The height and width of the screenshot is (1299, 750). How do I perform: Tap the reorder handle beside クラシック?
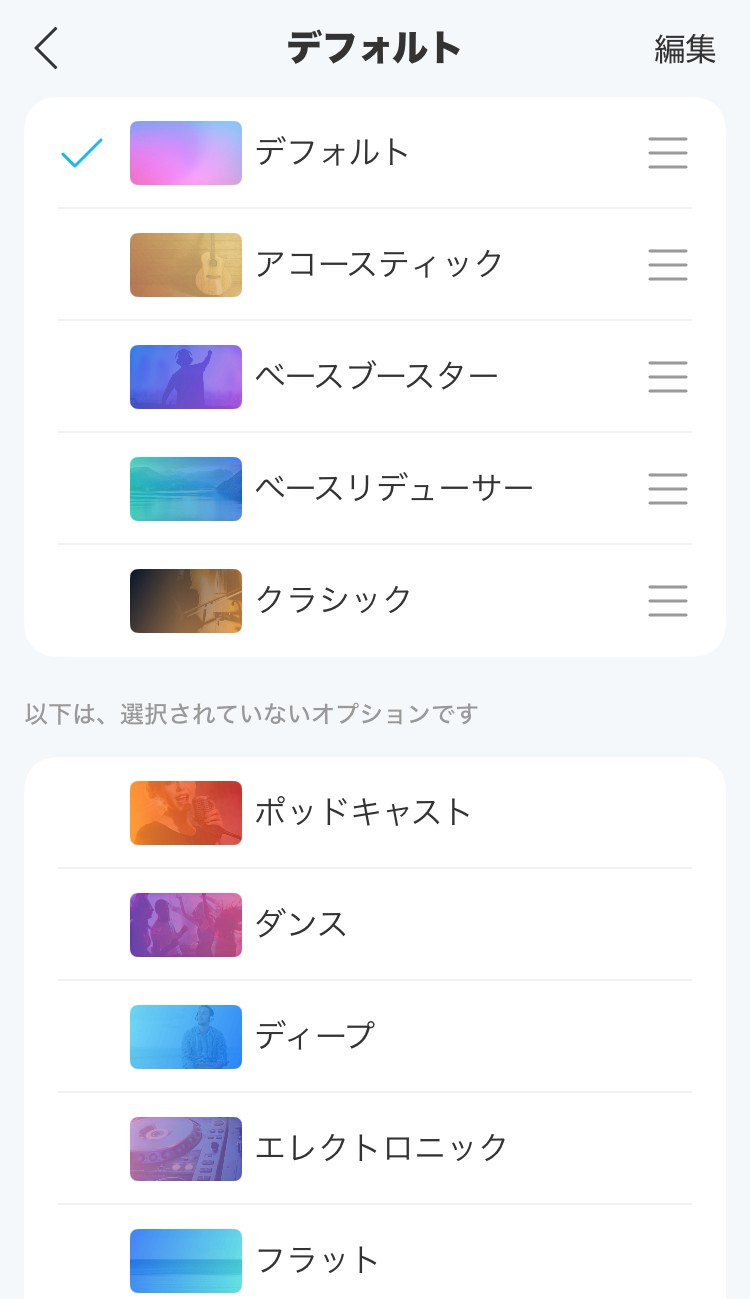[x=668, y=601]
